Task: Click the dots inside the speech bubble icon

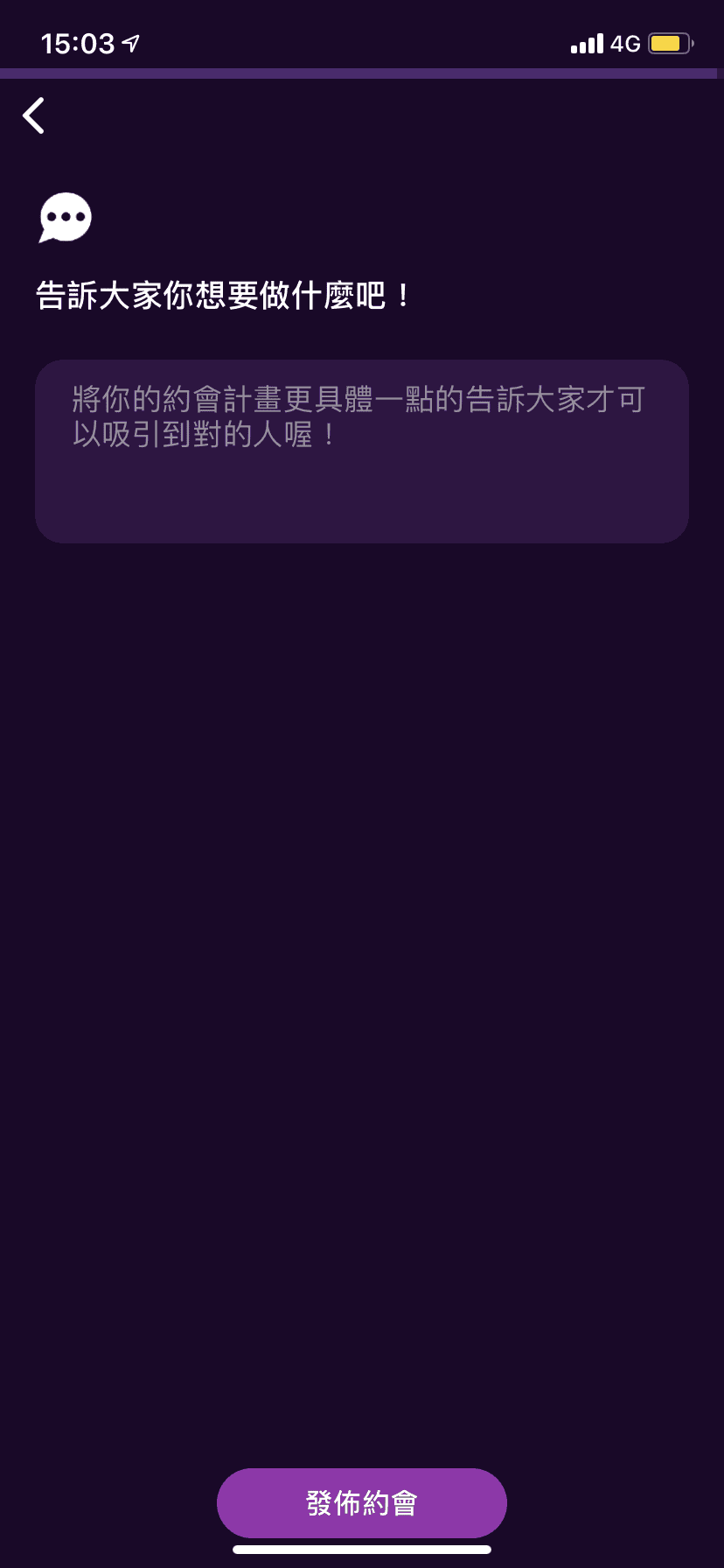Action: (63, 214)
